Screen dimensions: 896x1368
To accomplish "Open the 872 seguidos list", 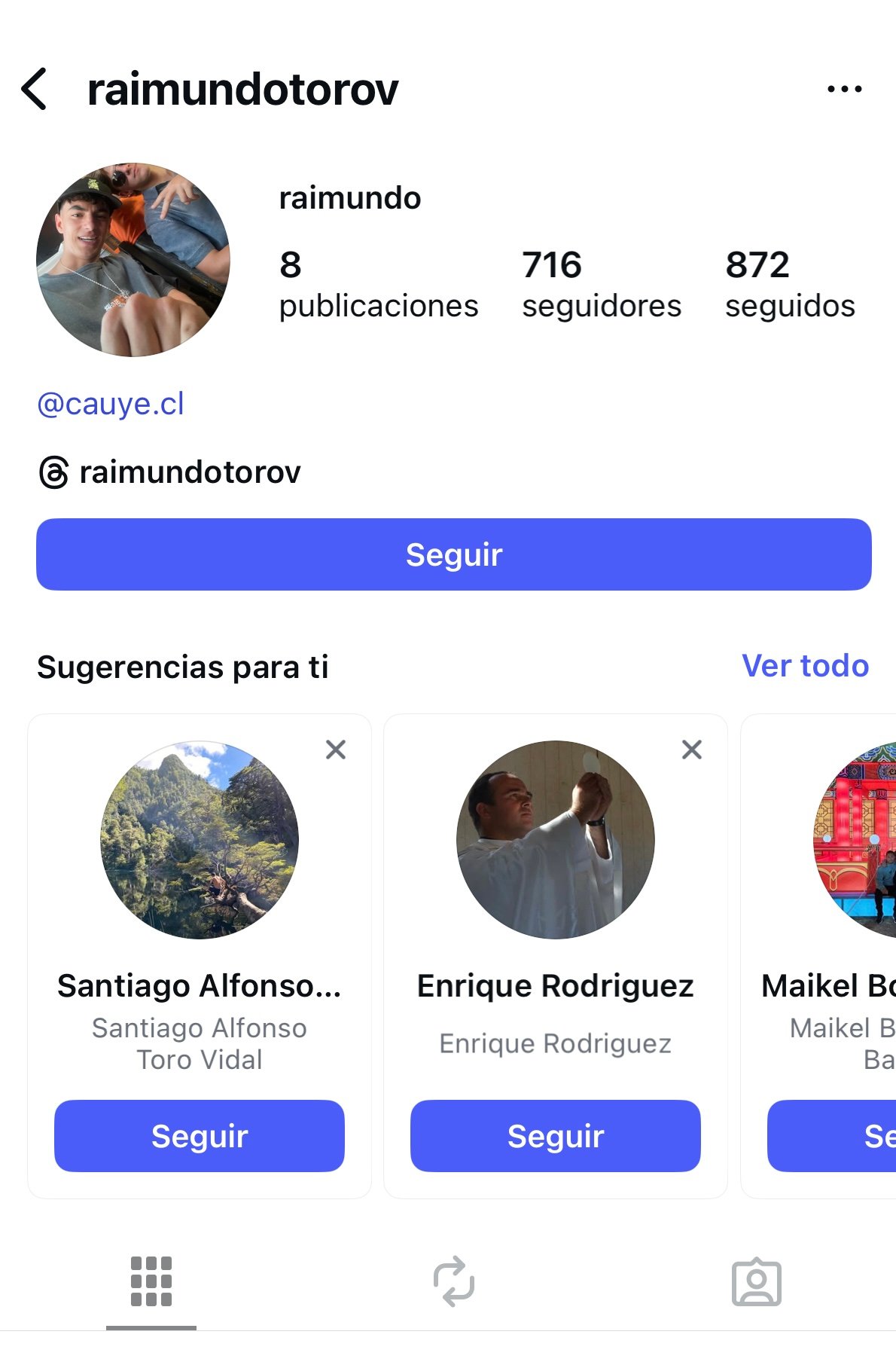I will pyautogui.click(x=790, y=285).
